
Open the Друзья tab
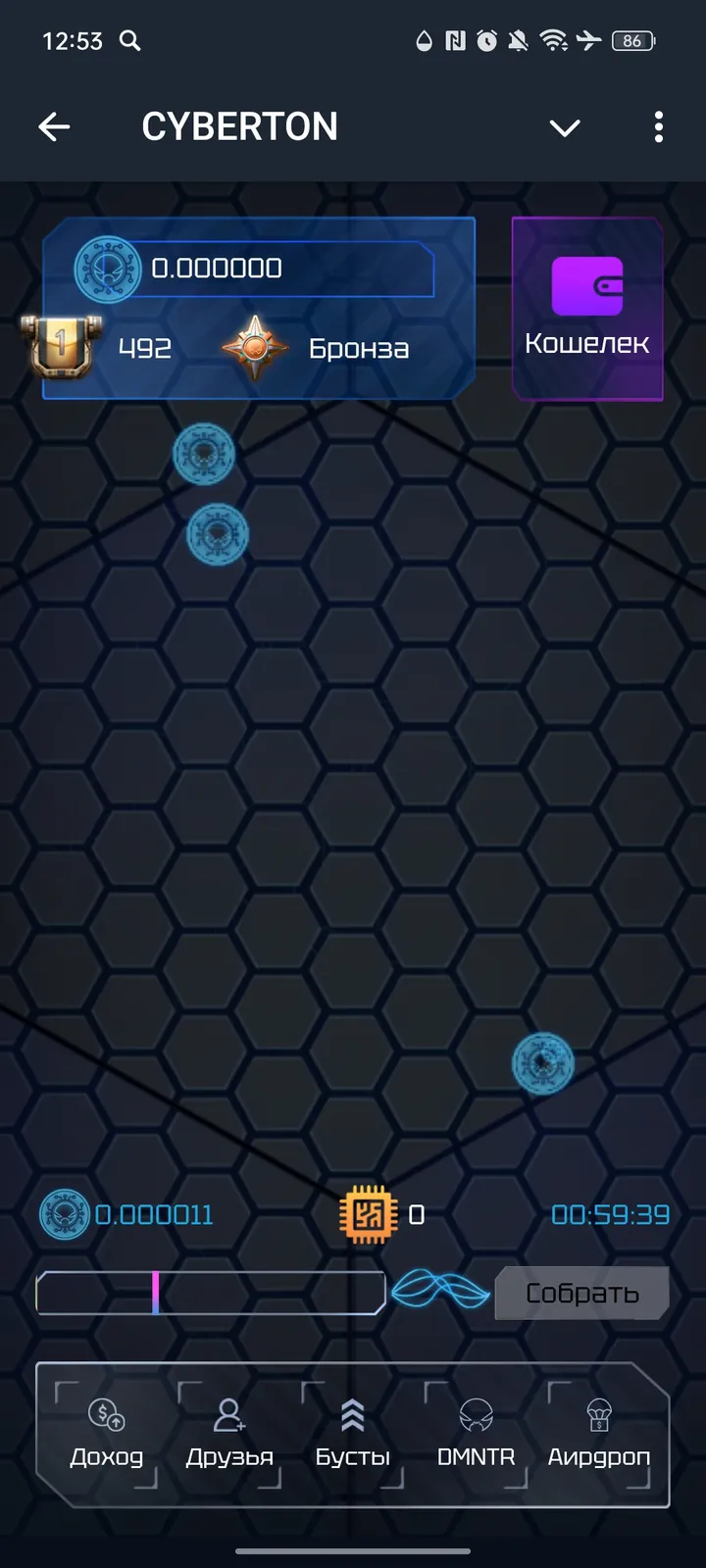pos(229,1433)
